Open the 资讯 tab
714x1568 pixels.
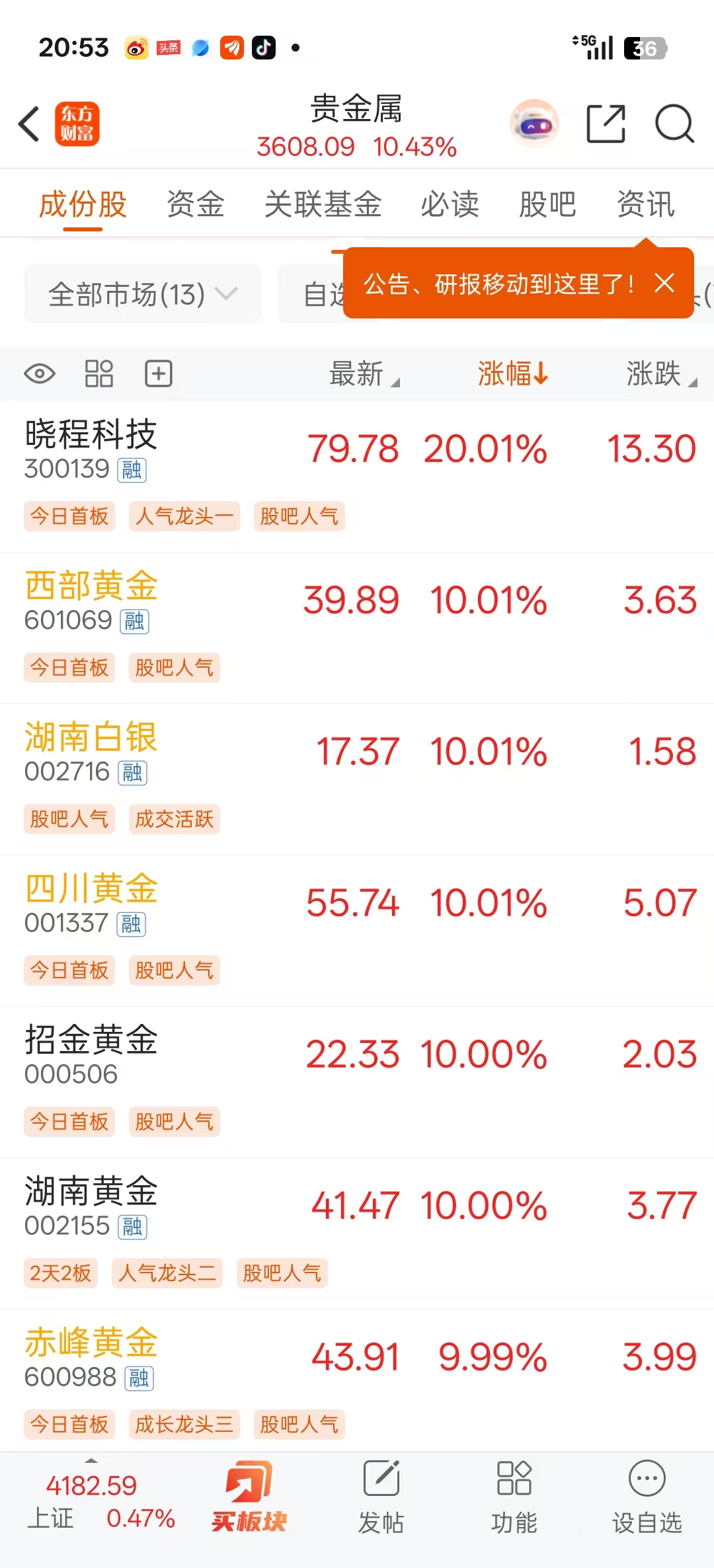coord(645,204)
